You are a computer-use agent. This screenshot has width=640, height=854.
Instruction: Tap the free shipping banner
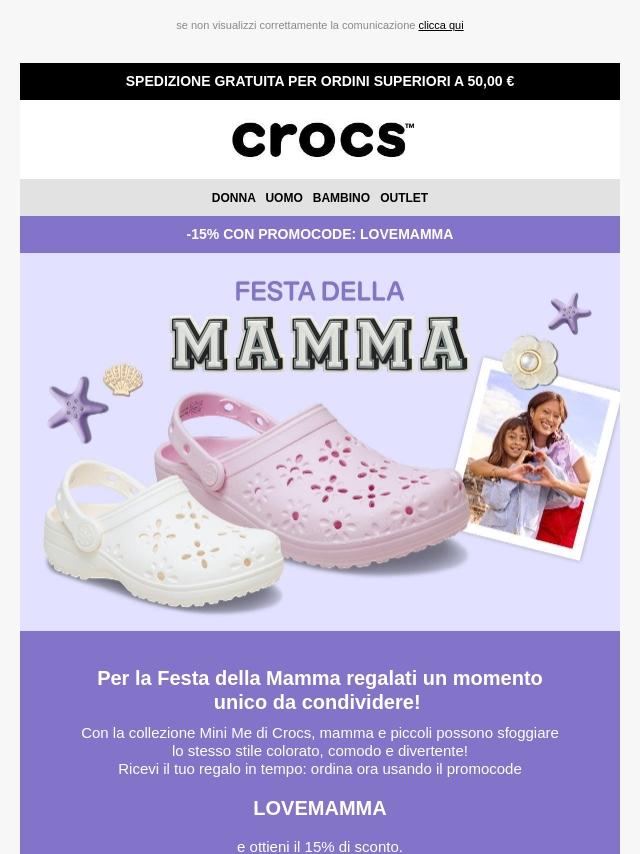(320, 81)
